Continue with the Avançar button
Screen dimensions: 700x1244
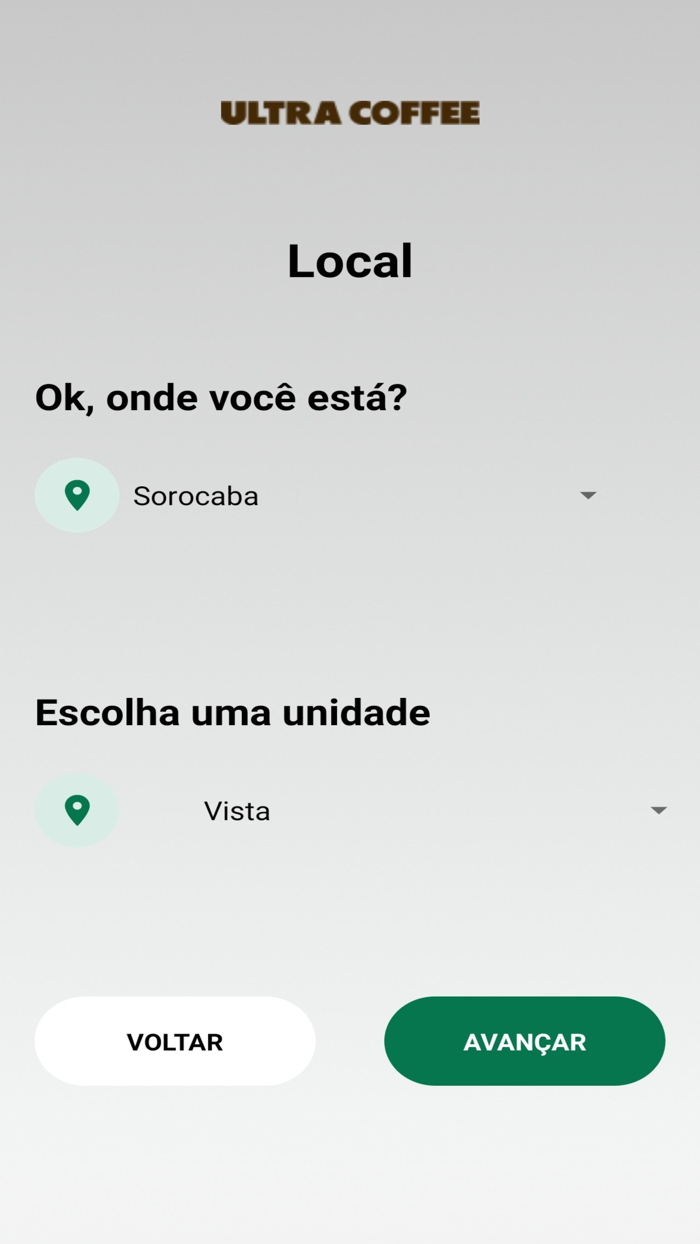pos(524,1041)
